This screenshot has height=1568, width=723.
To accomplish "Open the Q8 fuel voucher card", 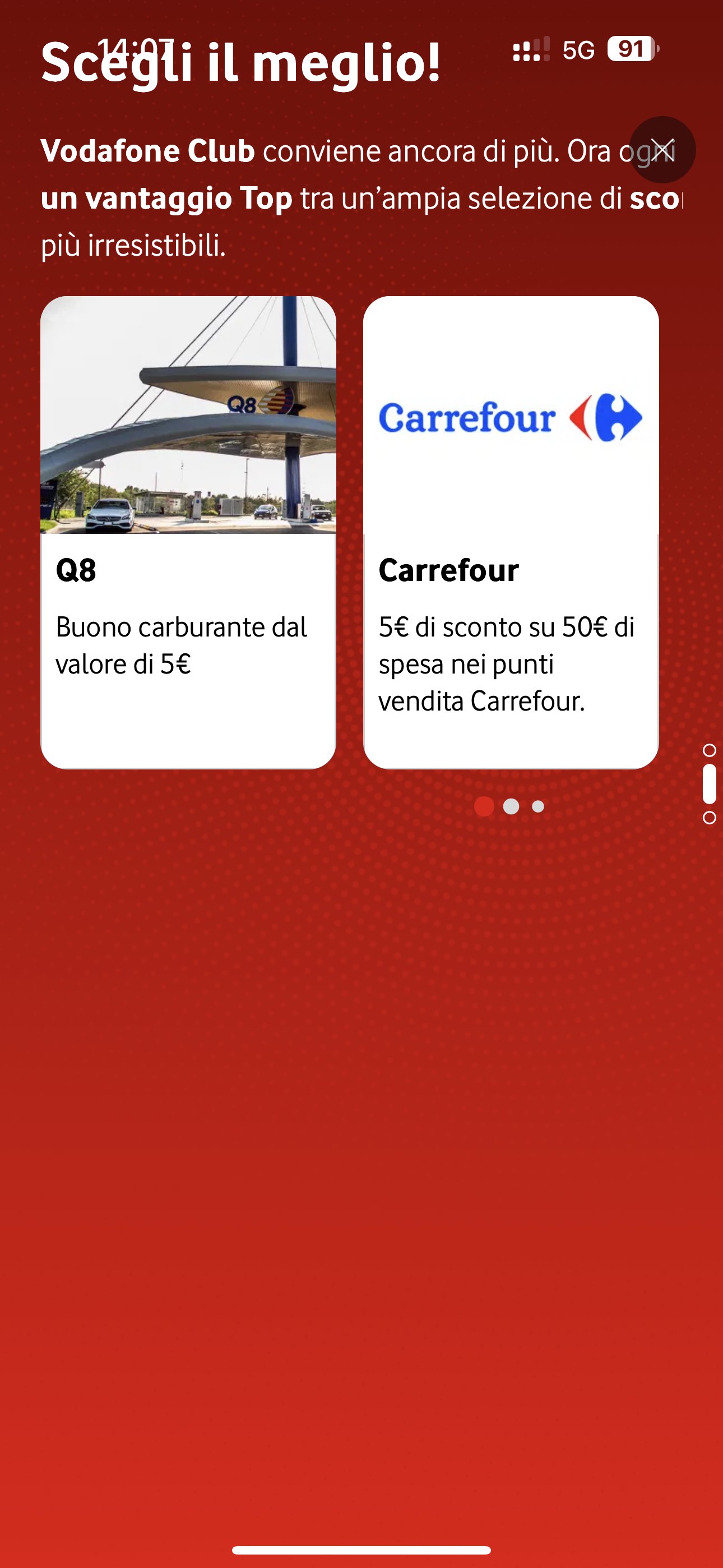I will tap(188, 532).
